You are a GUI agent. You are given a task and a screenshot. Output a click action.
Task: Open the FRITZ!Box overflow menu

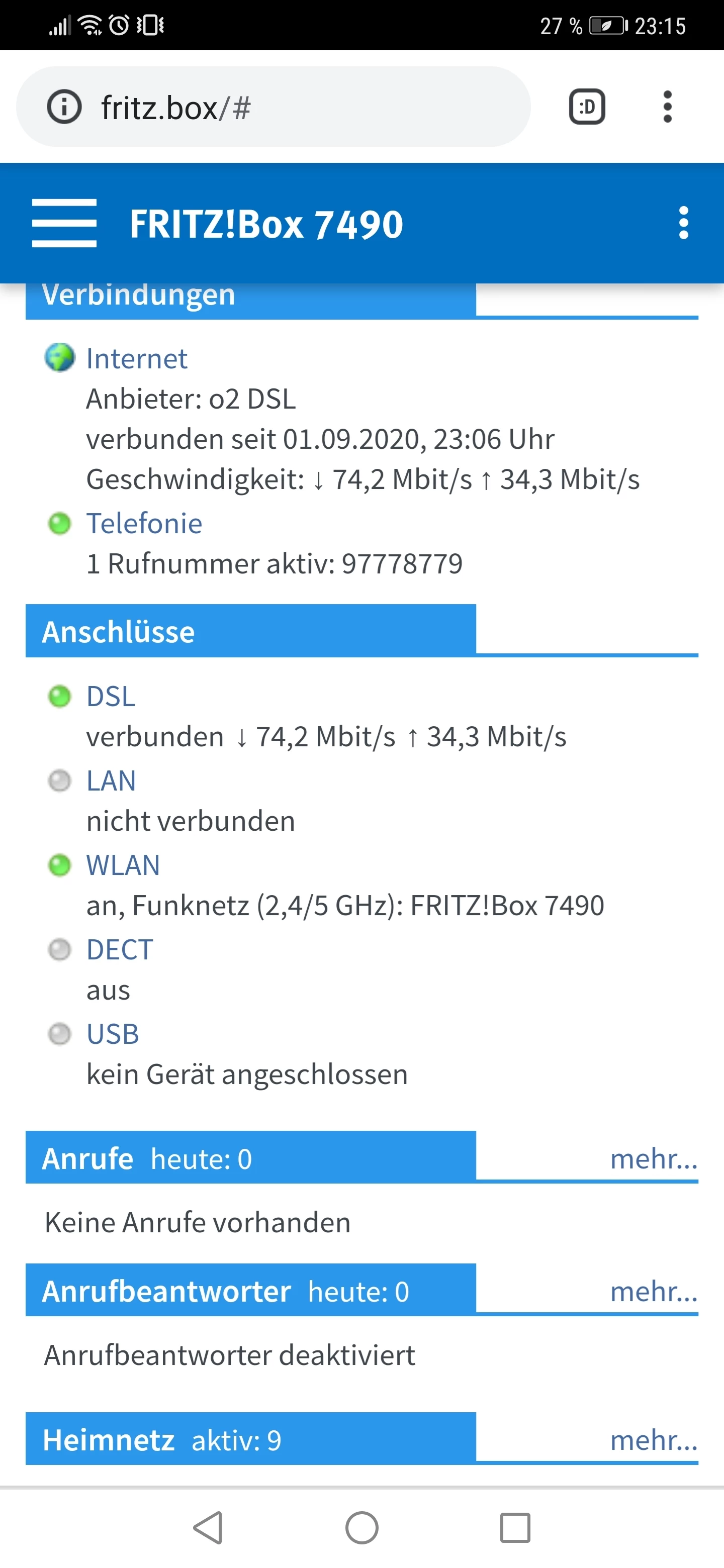pyautogui.click(x=683, y=223)
